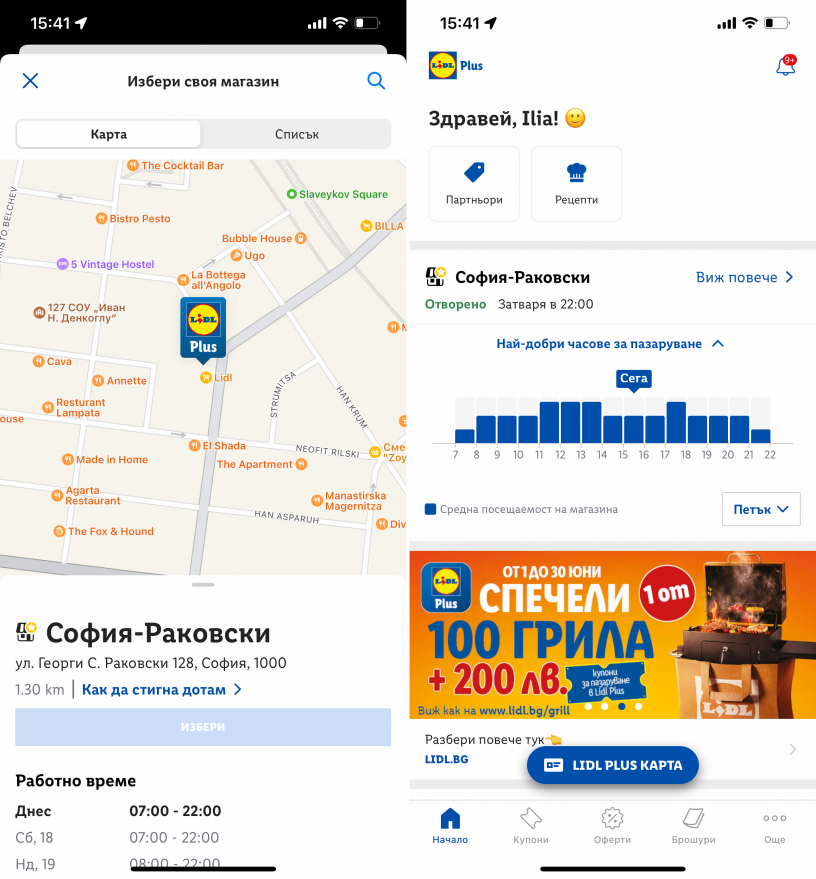Change the day in Петък dropdown
The image size is (816, 879).
pos(761,509)
